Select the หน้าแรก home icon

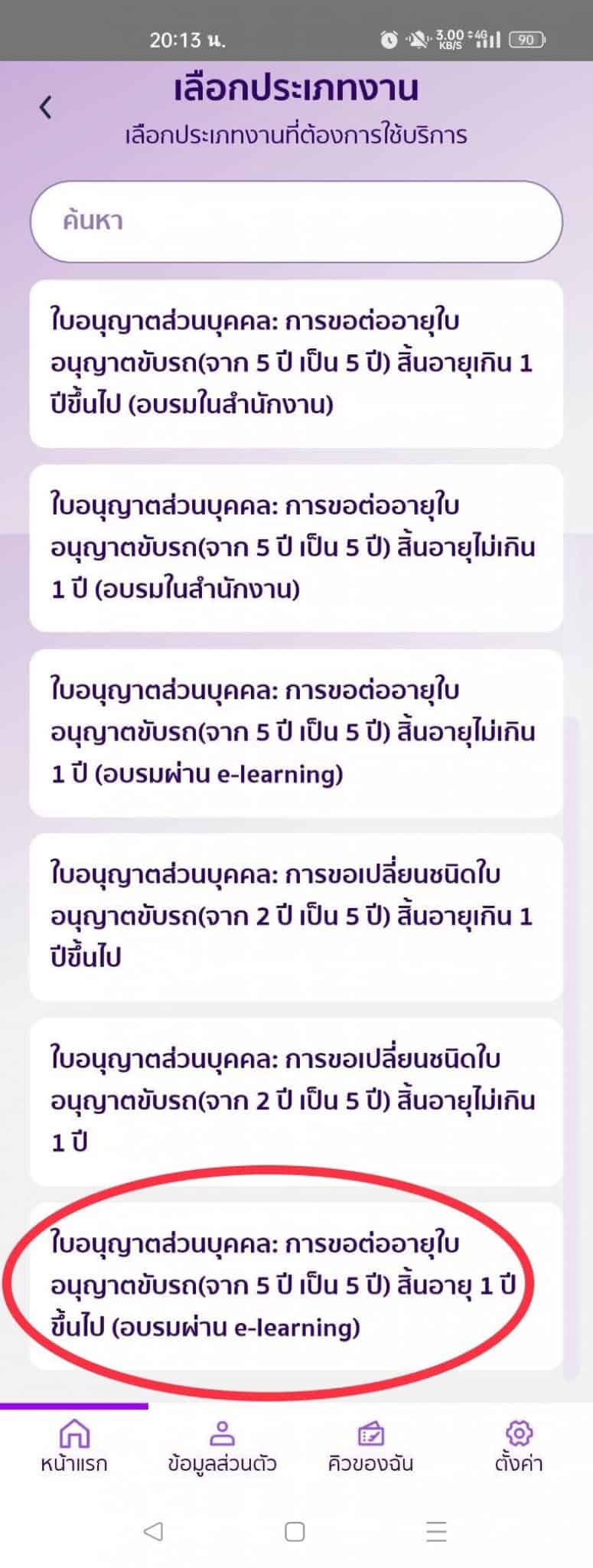[75, 1432]
